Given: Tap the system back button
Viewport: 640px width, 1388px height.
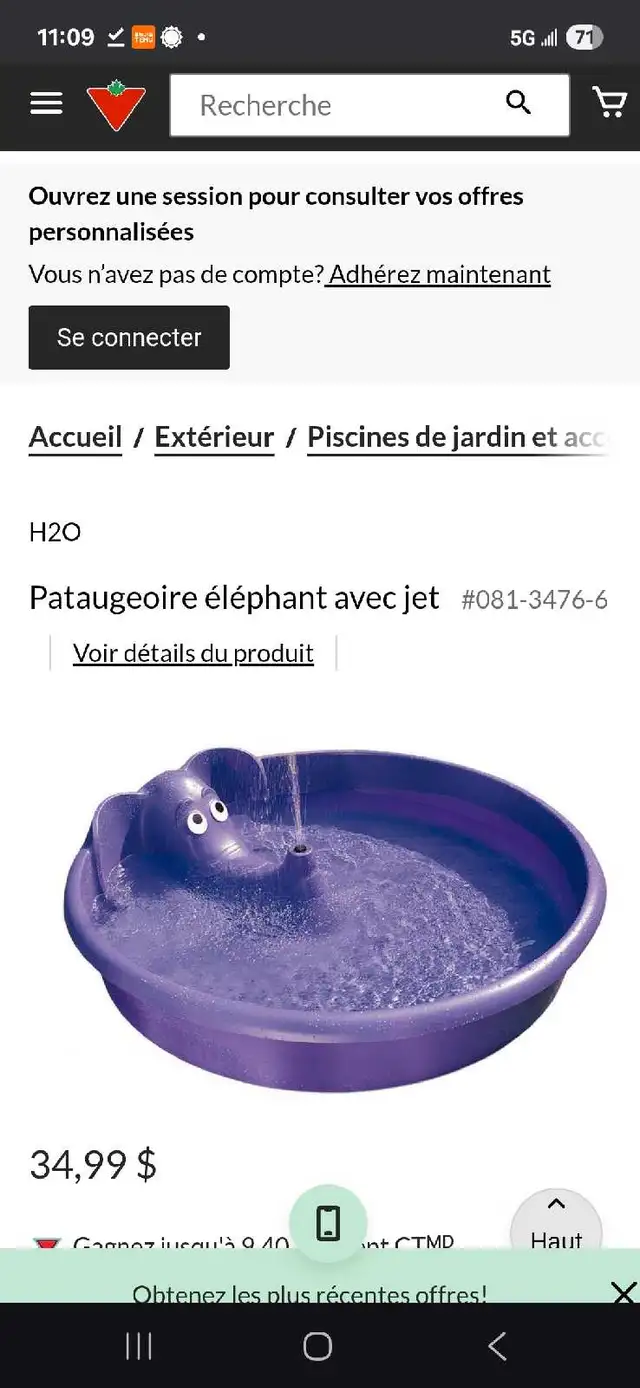Looking at the screenshot, I should tap(497, 1346).
